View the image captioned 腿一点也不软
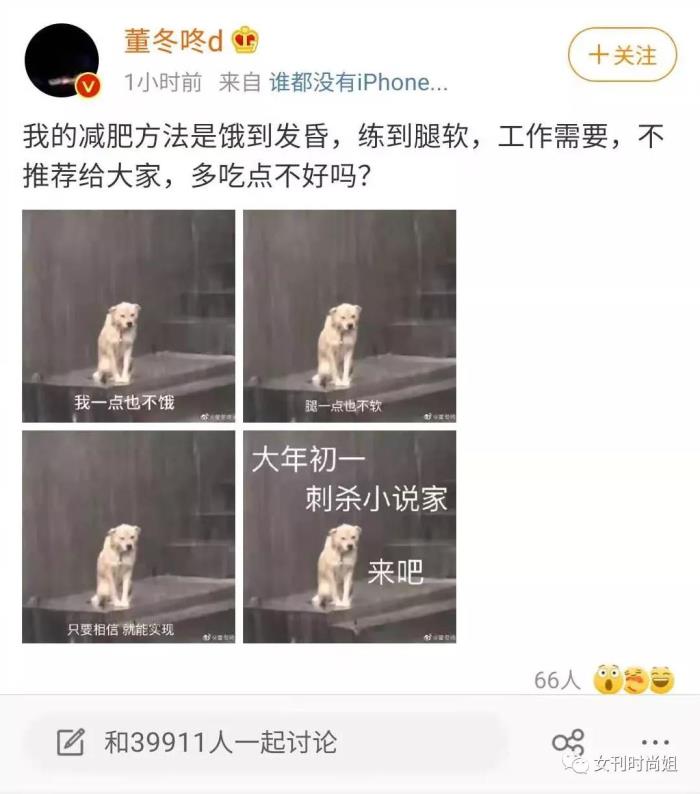The image size is (700, 794). pyautogui.click(x=350, y=316)
